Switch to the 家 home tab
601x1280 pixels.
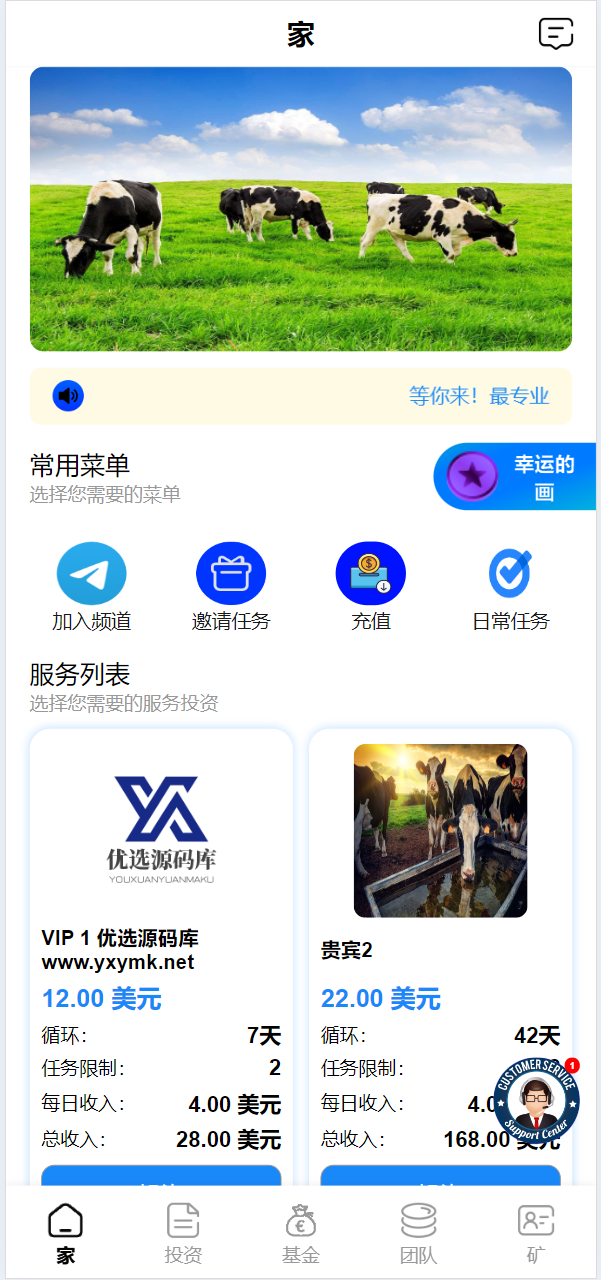(65, 1234)
